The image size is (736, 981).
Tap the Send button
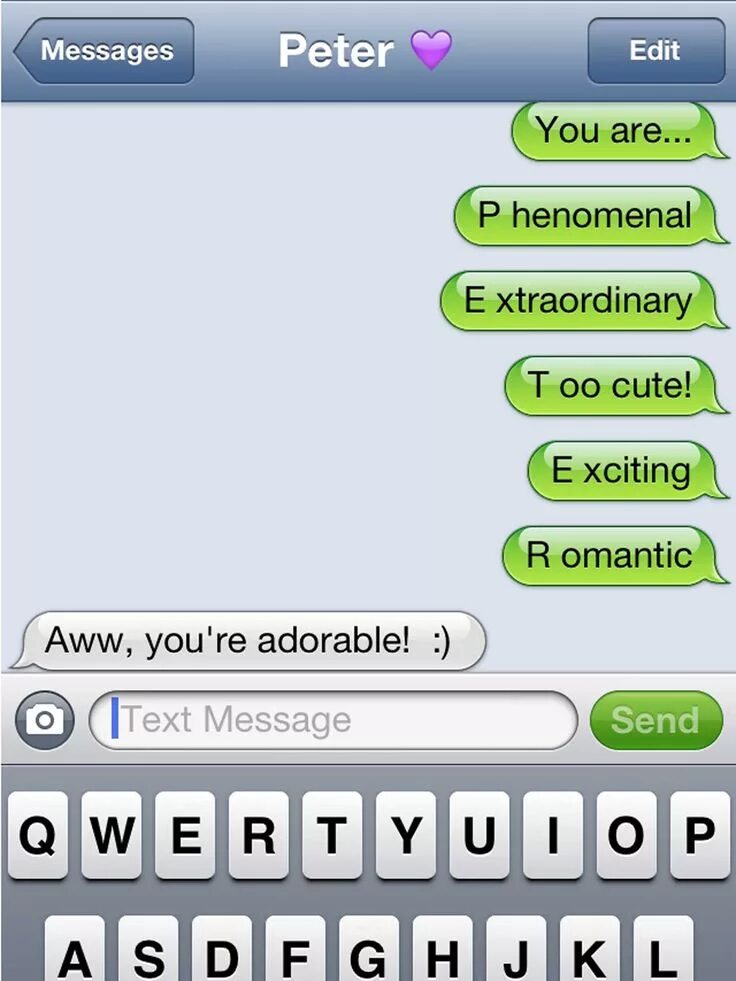pyautogui.click(x=655, y=719)
